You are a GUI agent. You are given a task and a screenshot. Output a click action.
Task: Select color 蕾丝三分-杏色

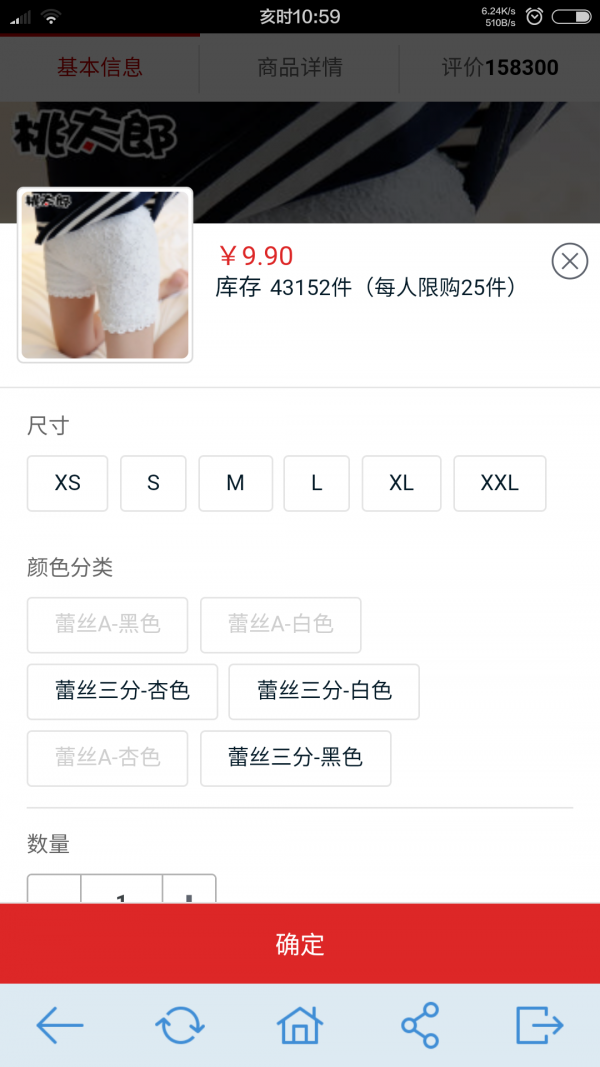point(122,691)
